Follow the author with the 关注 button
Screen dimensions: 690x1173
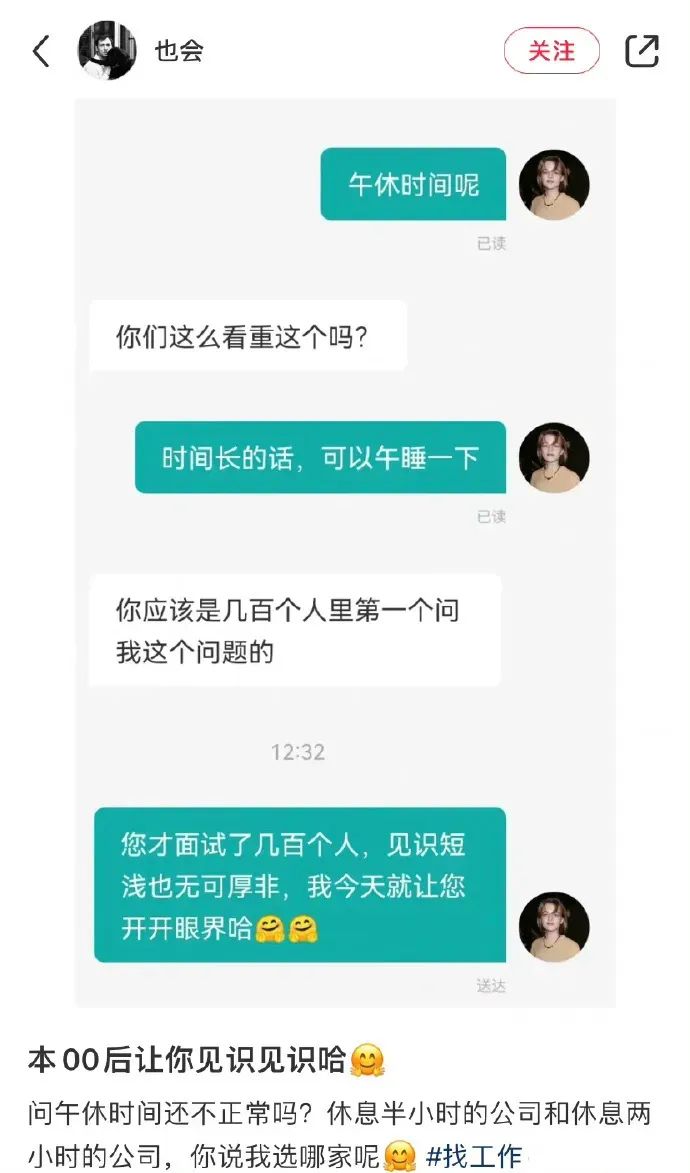coord(551,51)
